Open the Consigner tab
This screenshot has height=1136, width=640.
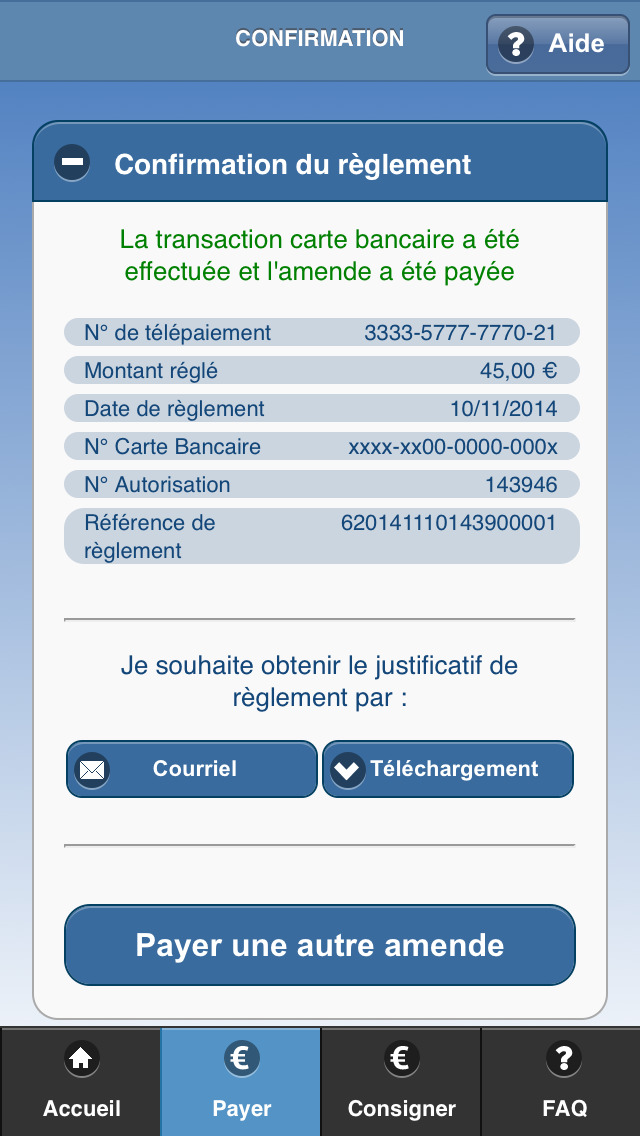click(401, 1082)
